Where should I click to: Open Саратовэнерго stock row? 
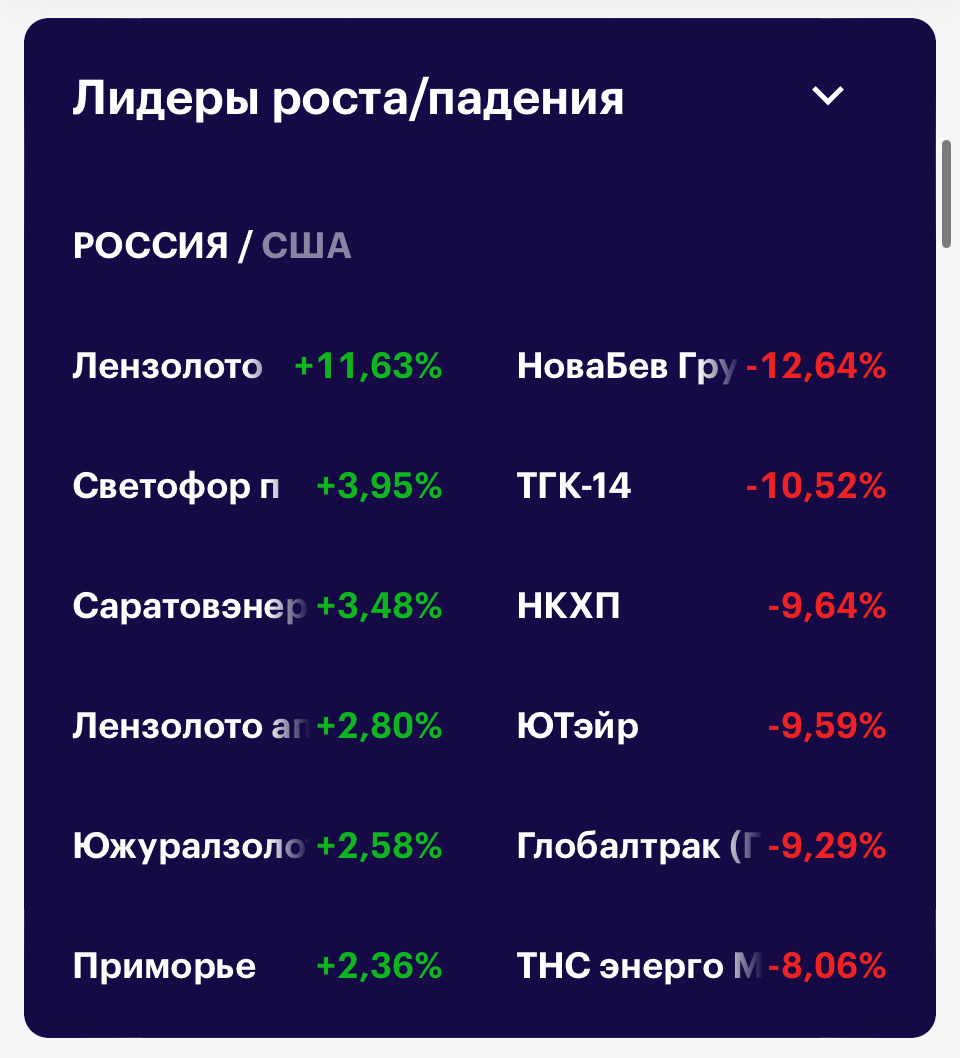click(258, 606)
